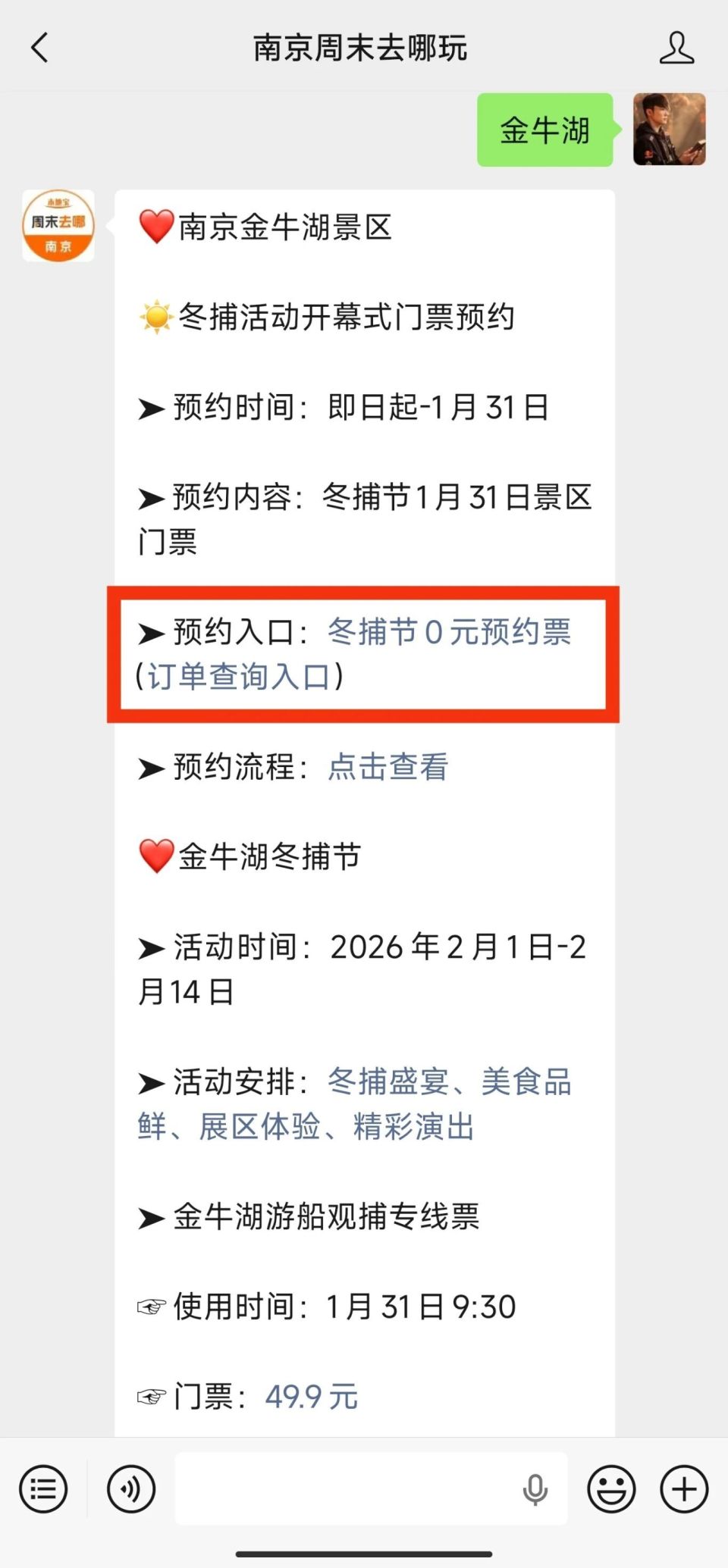This screenshot has height=1568, width=728.
Task: Open the 美食品鲜 activity link
Action: tap(529, 1083)
